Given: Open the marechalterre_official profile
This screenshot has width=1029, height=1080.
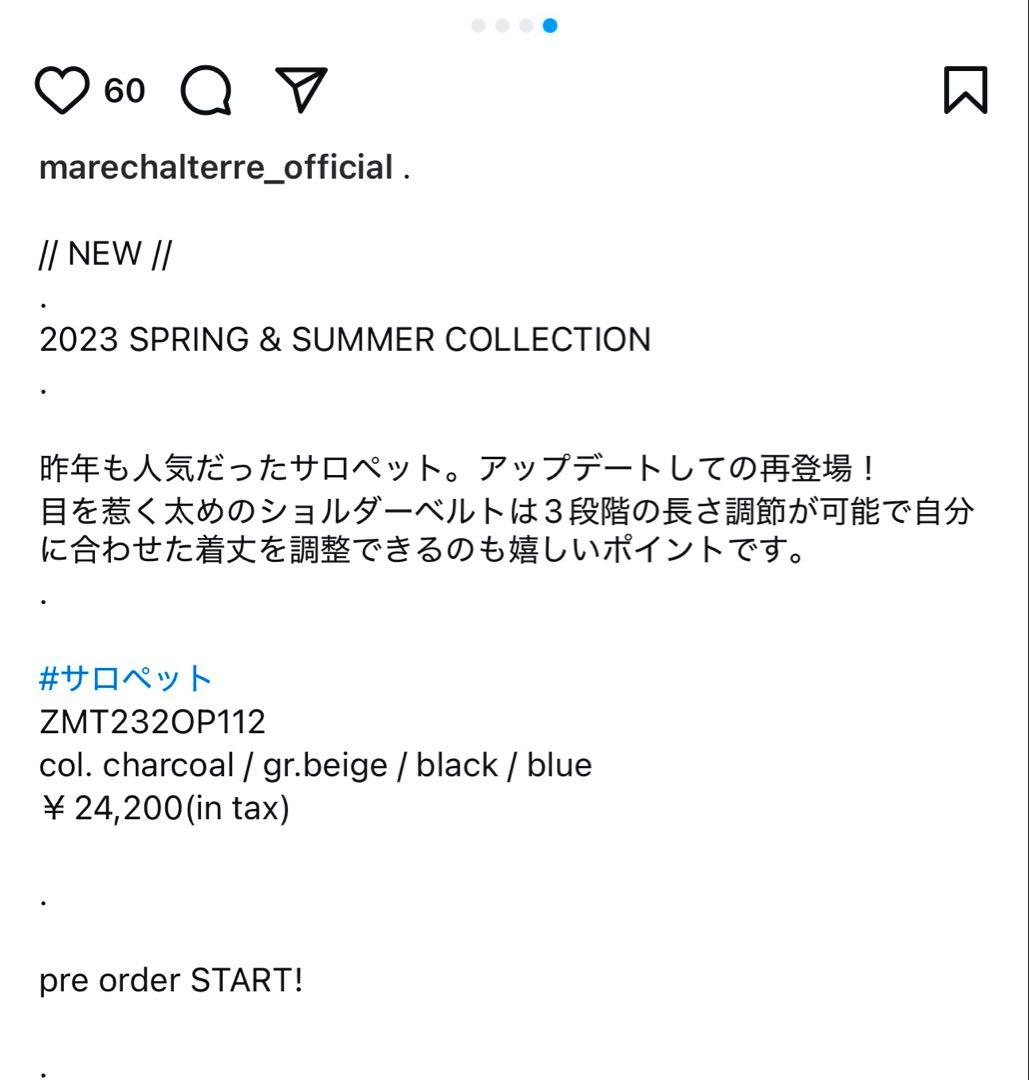Looking at the screenshot, I should pyautogui.click(x=215, y=167).
